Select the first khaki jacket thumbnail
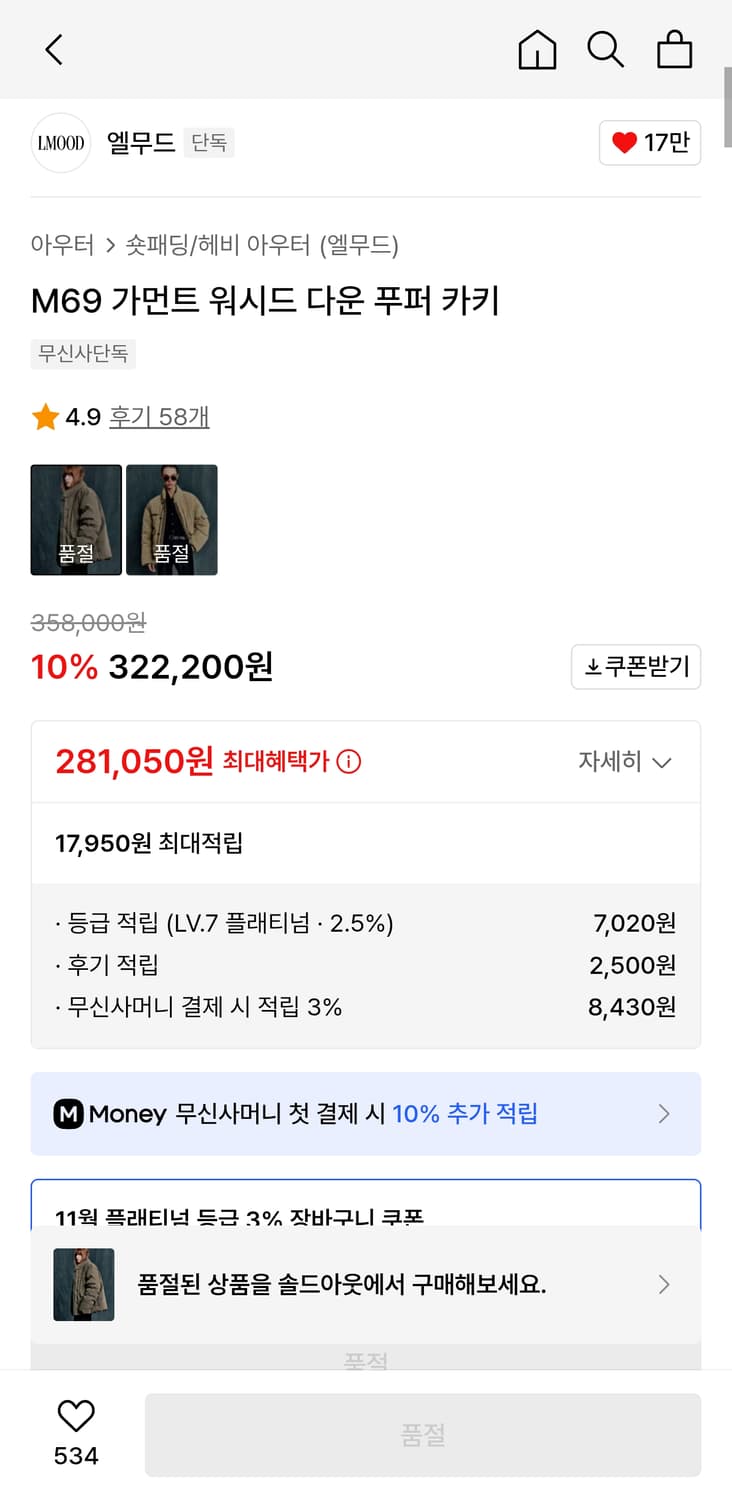Screen dimensions: 732x1500 pyautogui.click(x=76, y=520)
